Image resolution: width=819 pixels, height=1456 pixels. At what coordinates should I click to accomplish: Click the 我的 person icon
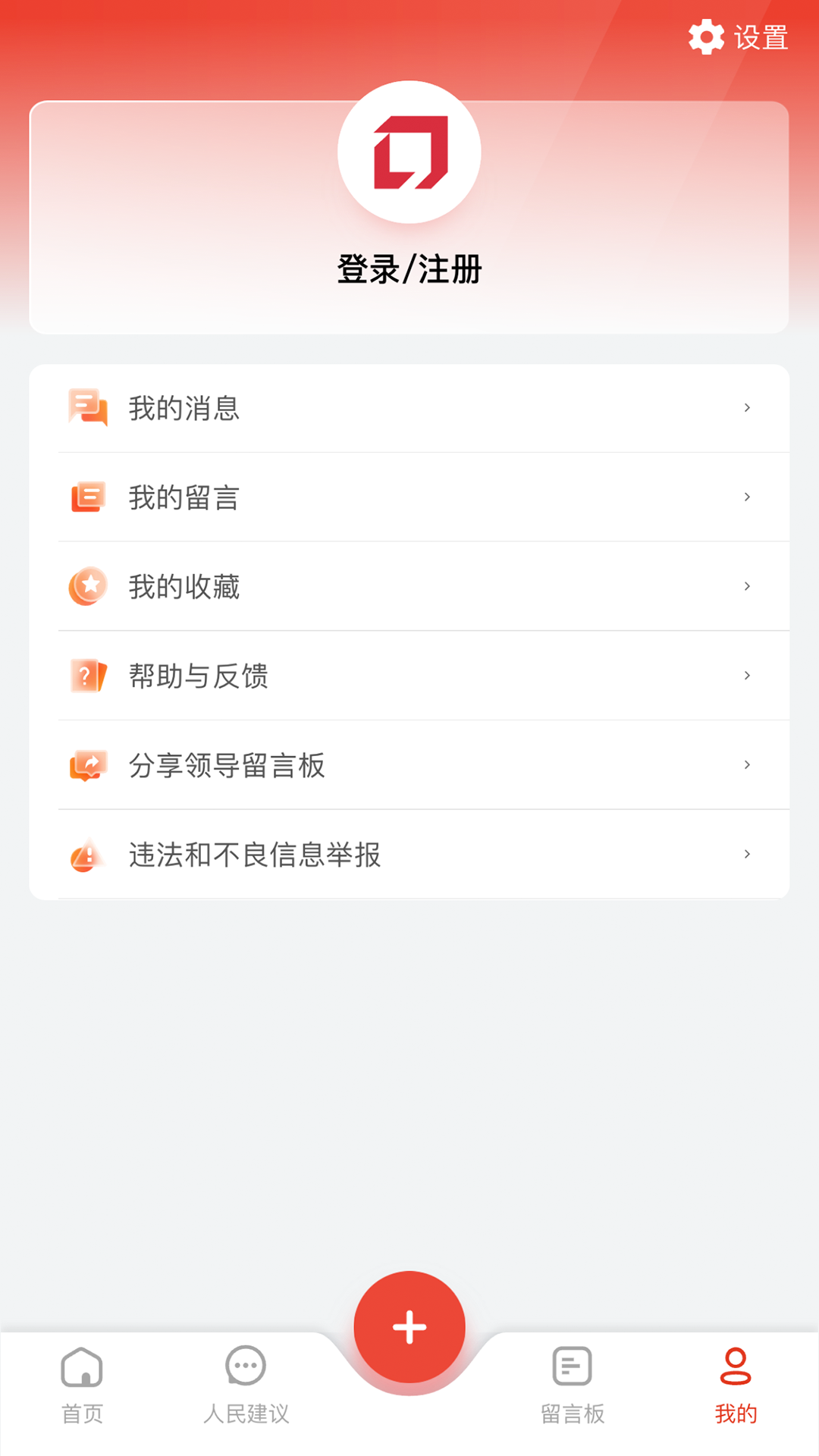coord(736,1365)
